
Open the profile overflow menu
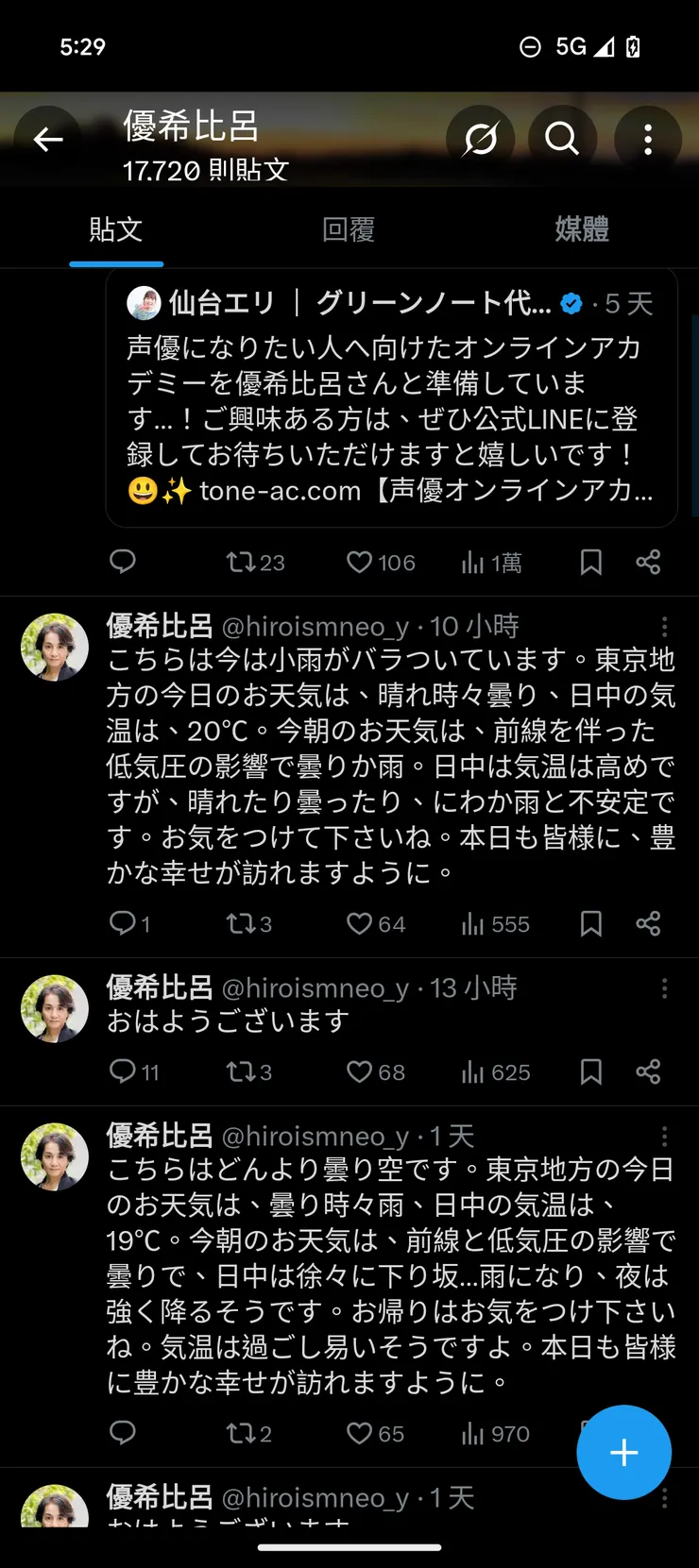(648, 139)
